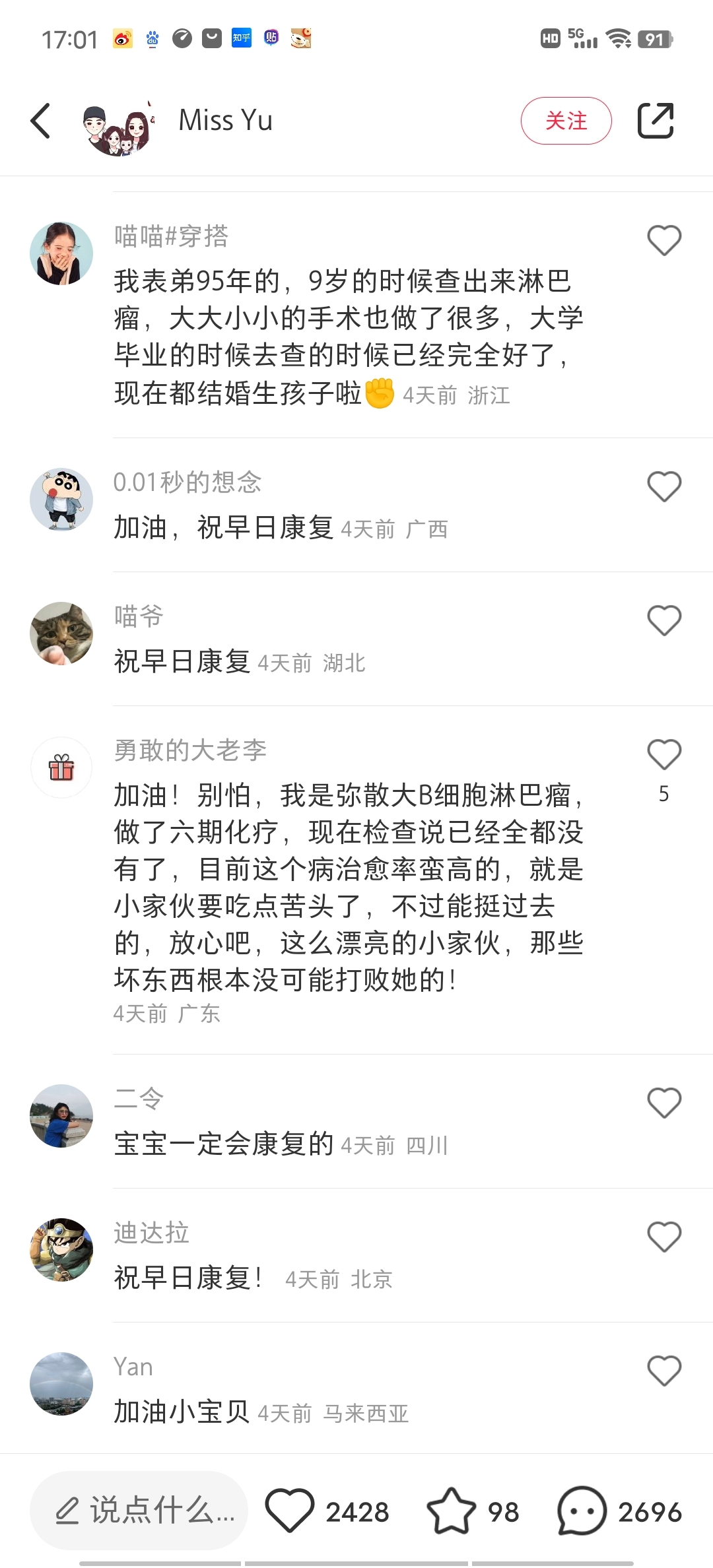
Task: Like 勇敢的大老李's comment
Action: click(663, 754)
